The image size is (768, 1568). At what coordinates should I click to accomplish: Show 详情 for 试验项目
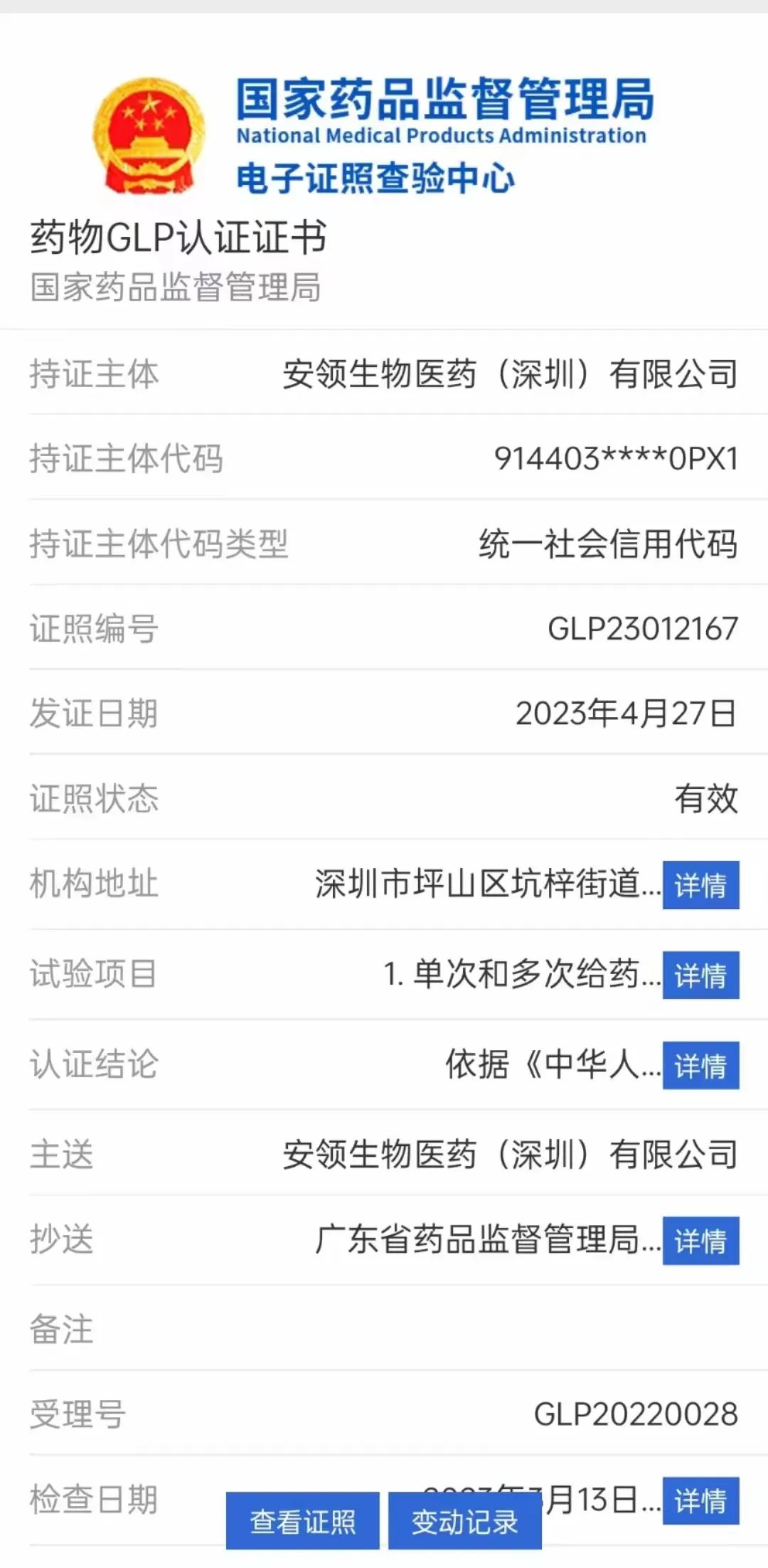700,975
